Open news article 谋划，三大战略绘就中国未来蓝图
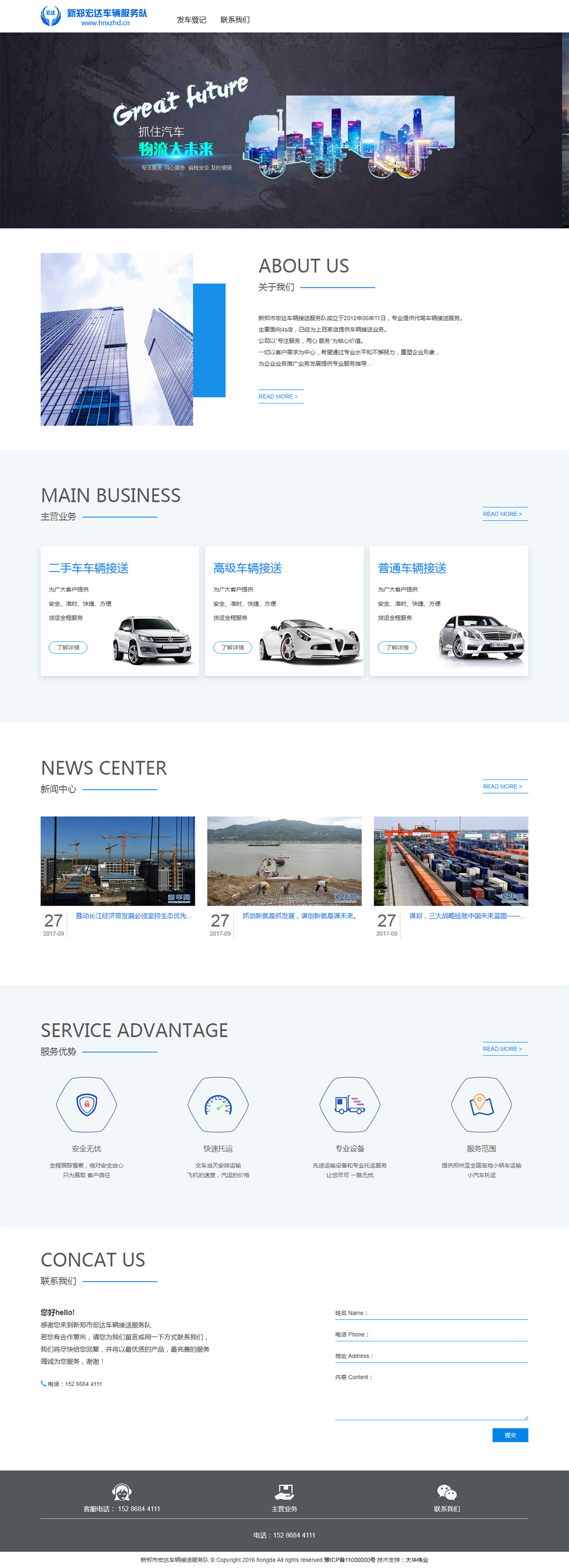 coord(467,916)
